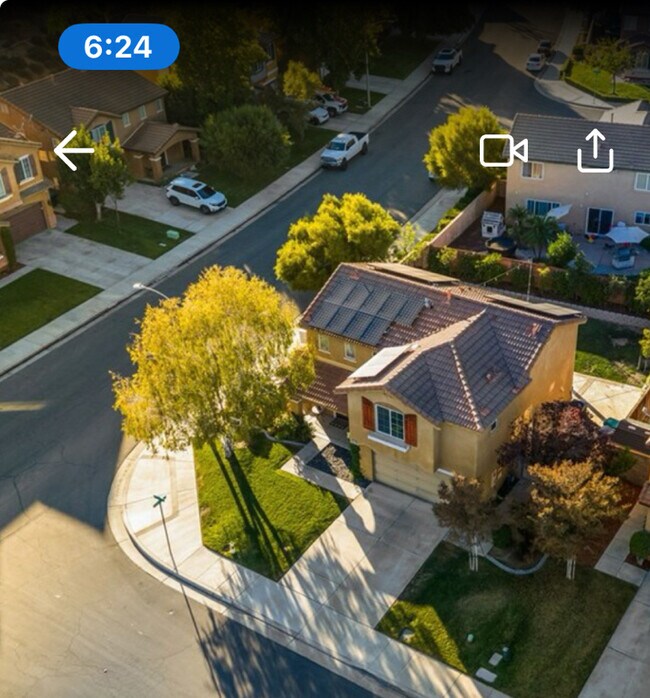Go back using the arrow icon
650x698 pixels.
click(x=73, y=150)
